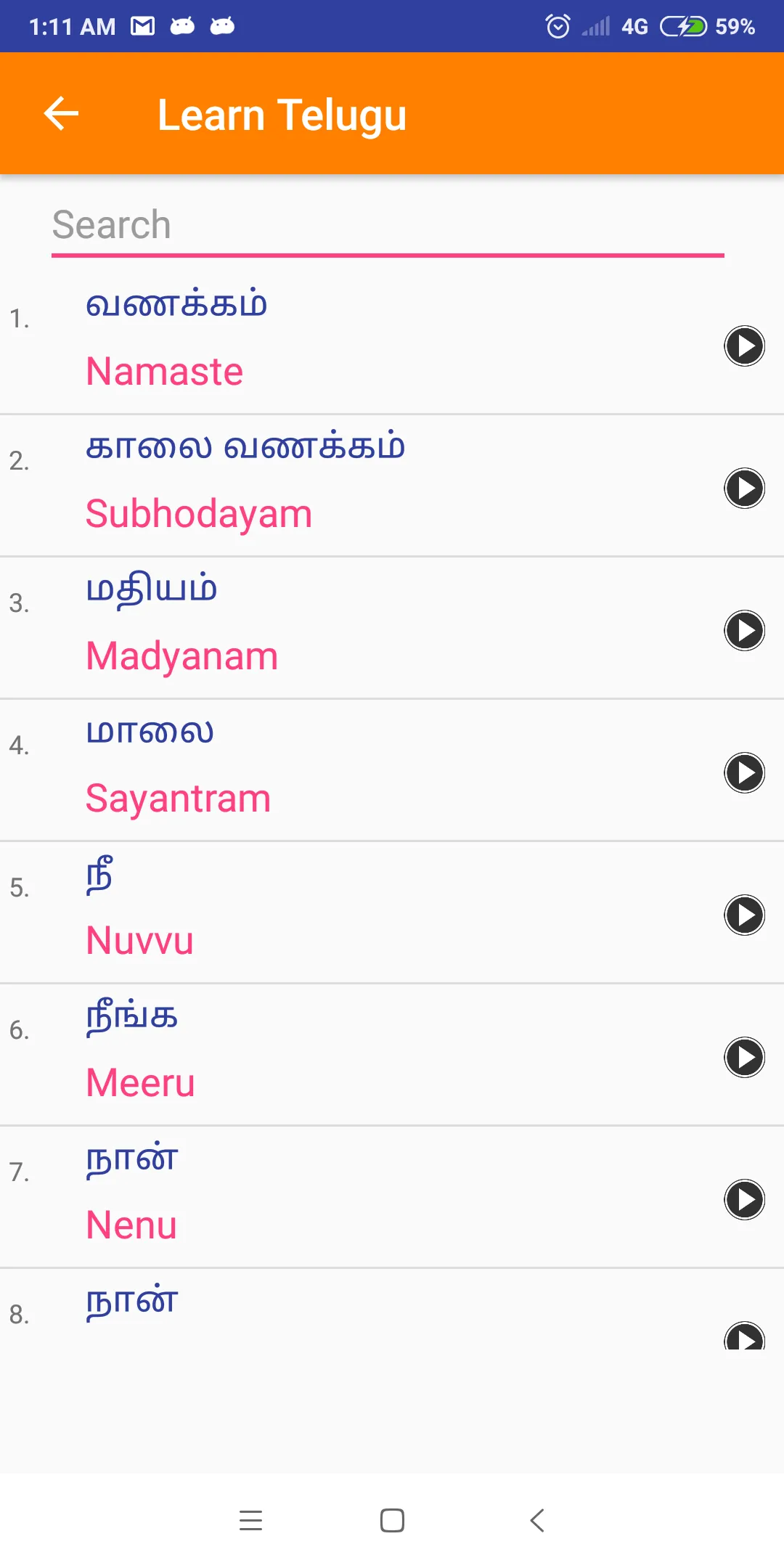Listen to Madyanam audio
Image resolution: width=784 pixels, height=1568 pixels.
click(744, 630)
